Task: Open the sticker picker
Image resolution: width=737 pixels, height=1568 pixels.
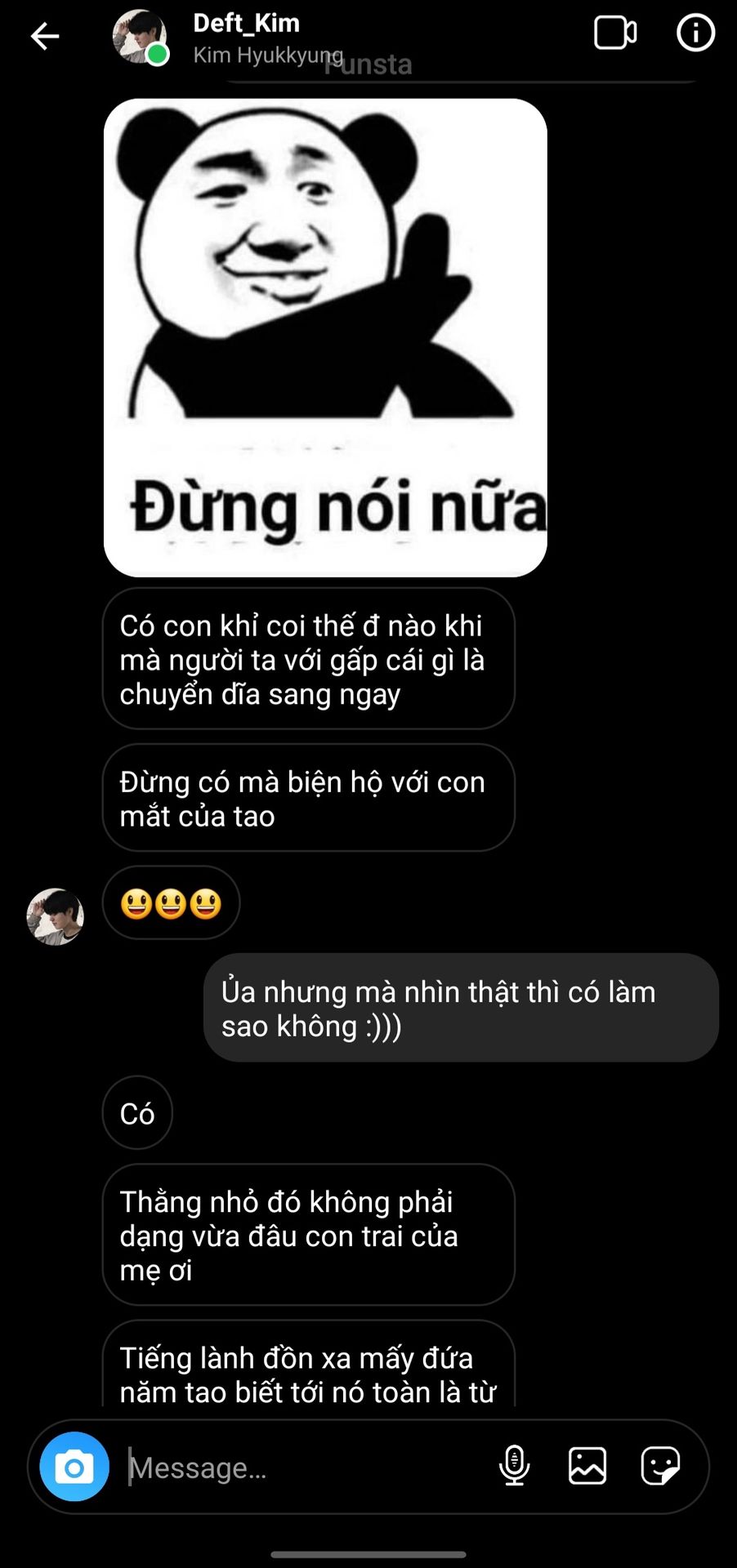Action: (x=659, y=1466)
